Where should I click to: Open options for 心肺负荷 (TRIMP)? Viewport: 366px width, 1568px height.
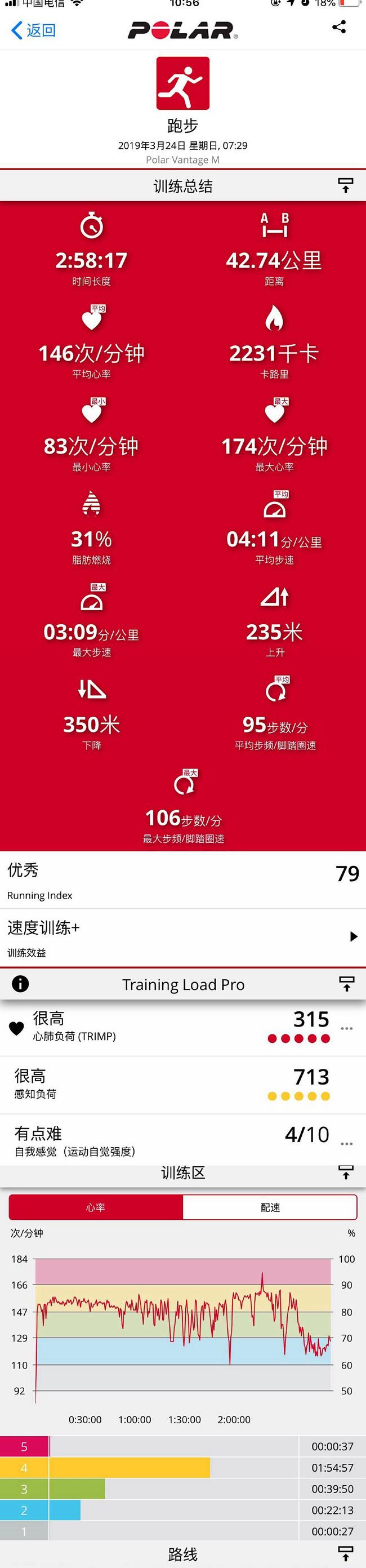click(346, 1029)
